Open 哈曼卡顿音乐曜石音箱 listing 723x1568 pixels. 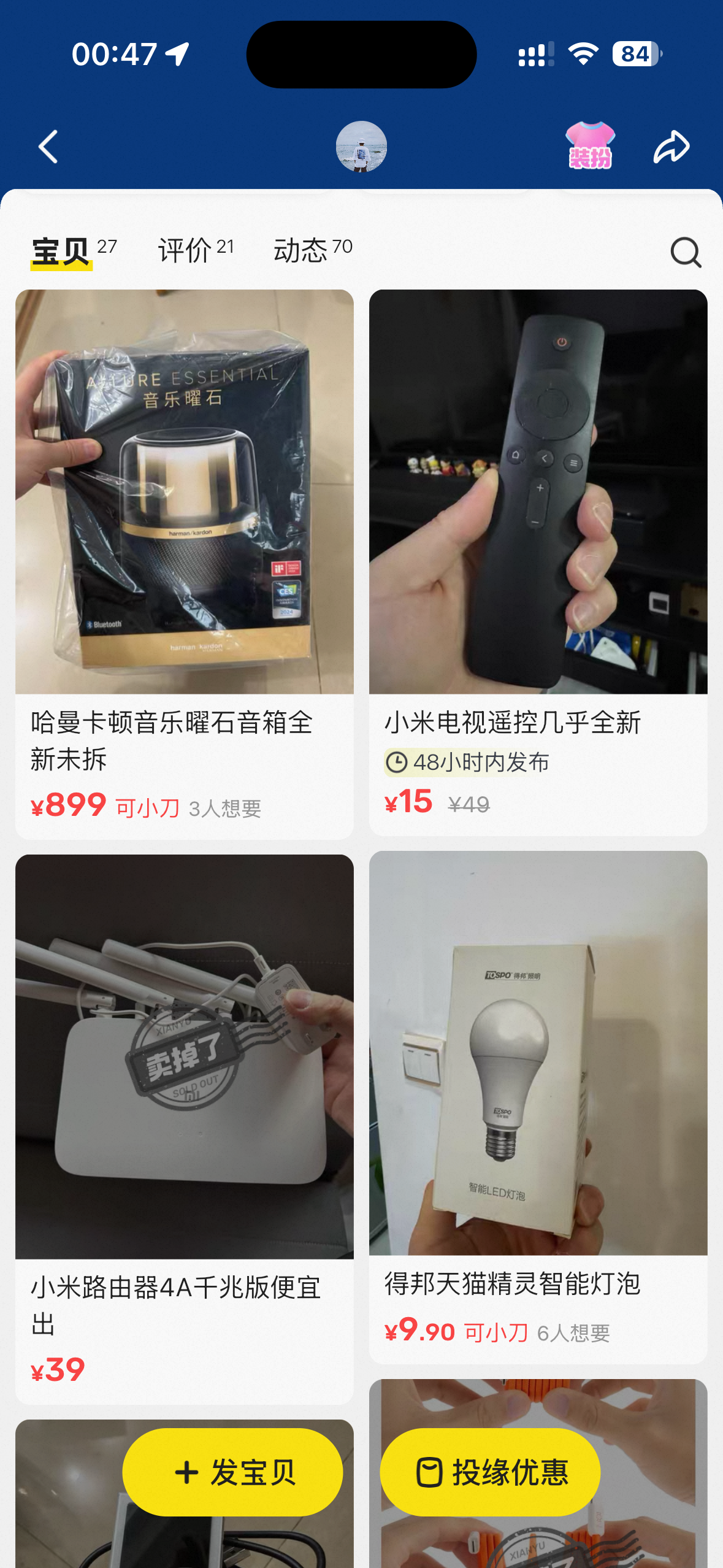[185, 564]
